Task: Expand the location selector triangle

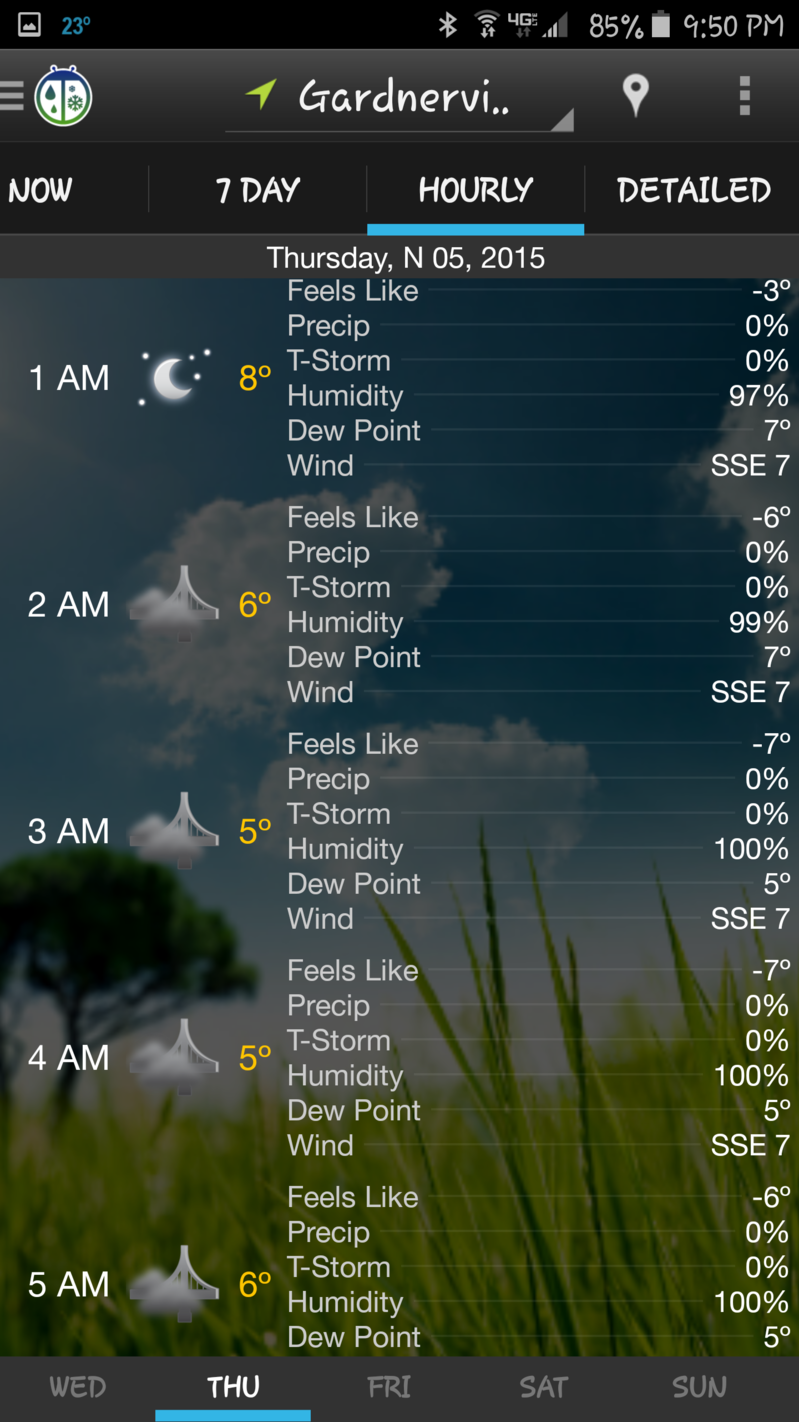Action: point(566,122)
